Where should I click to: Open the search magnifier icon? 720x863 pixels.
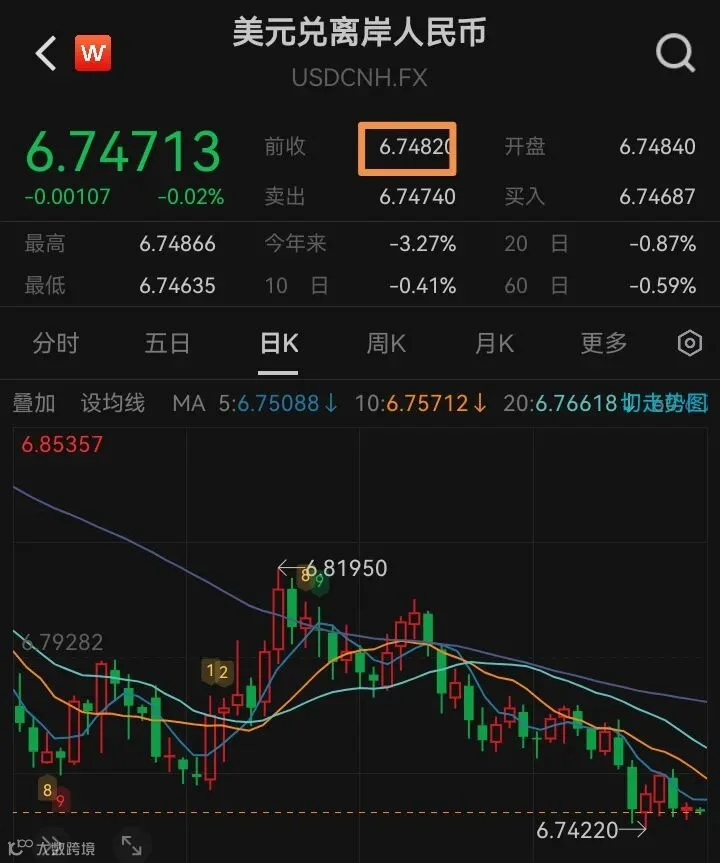pos(675,53)
